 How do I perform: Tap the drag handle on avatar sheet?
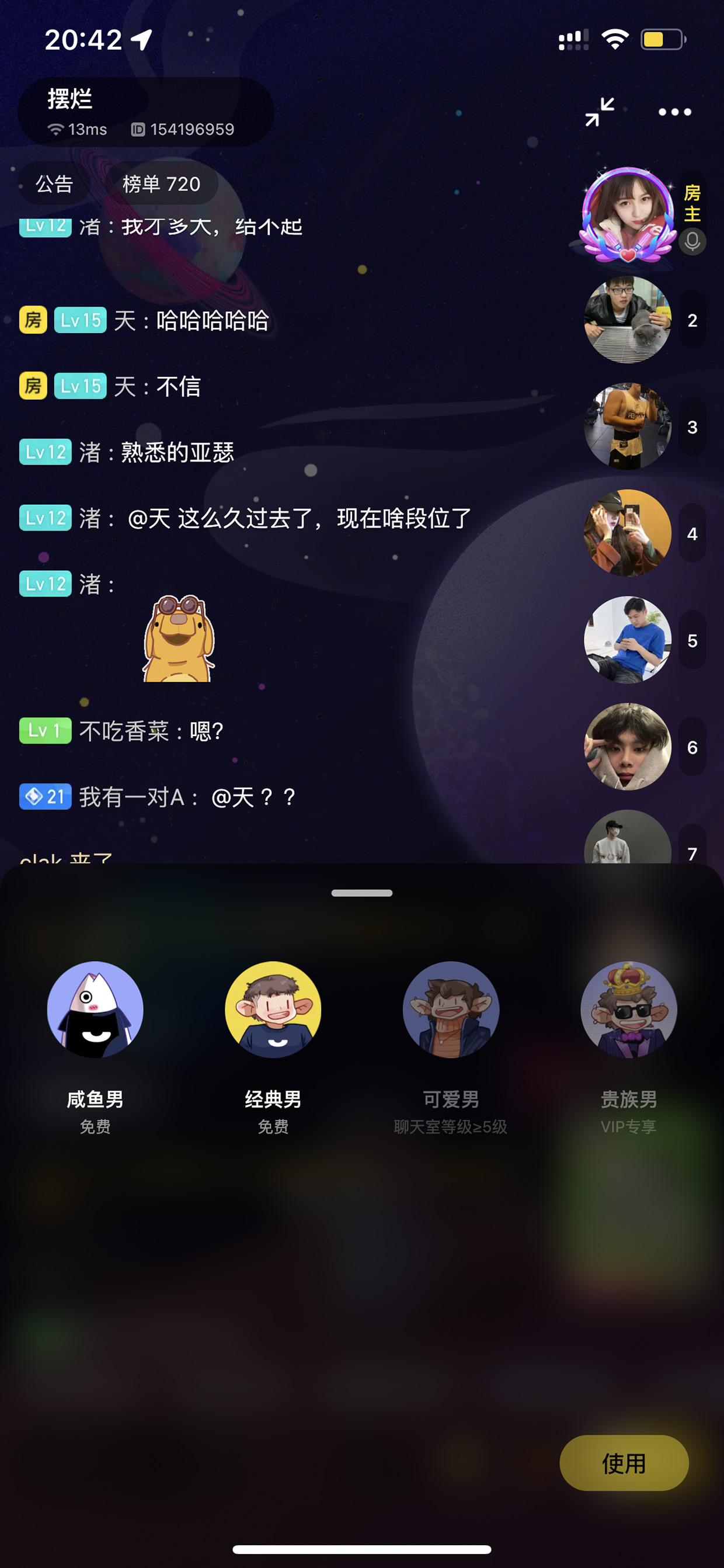coord(362,893)
